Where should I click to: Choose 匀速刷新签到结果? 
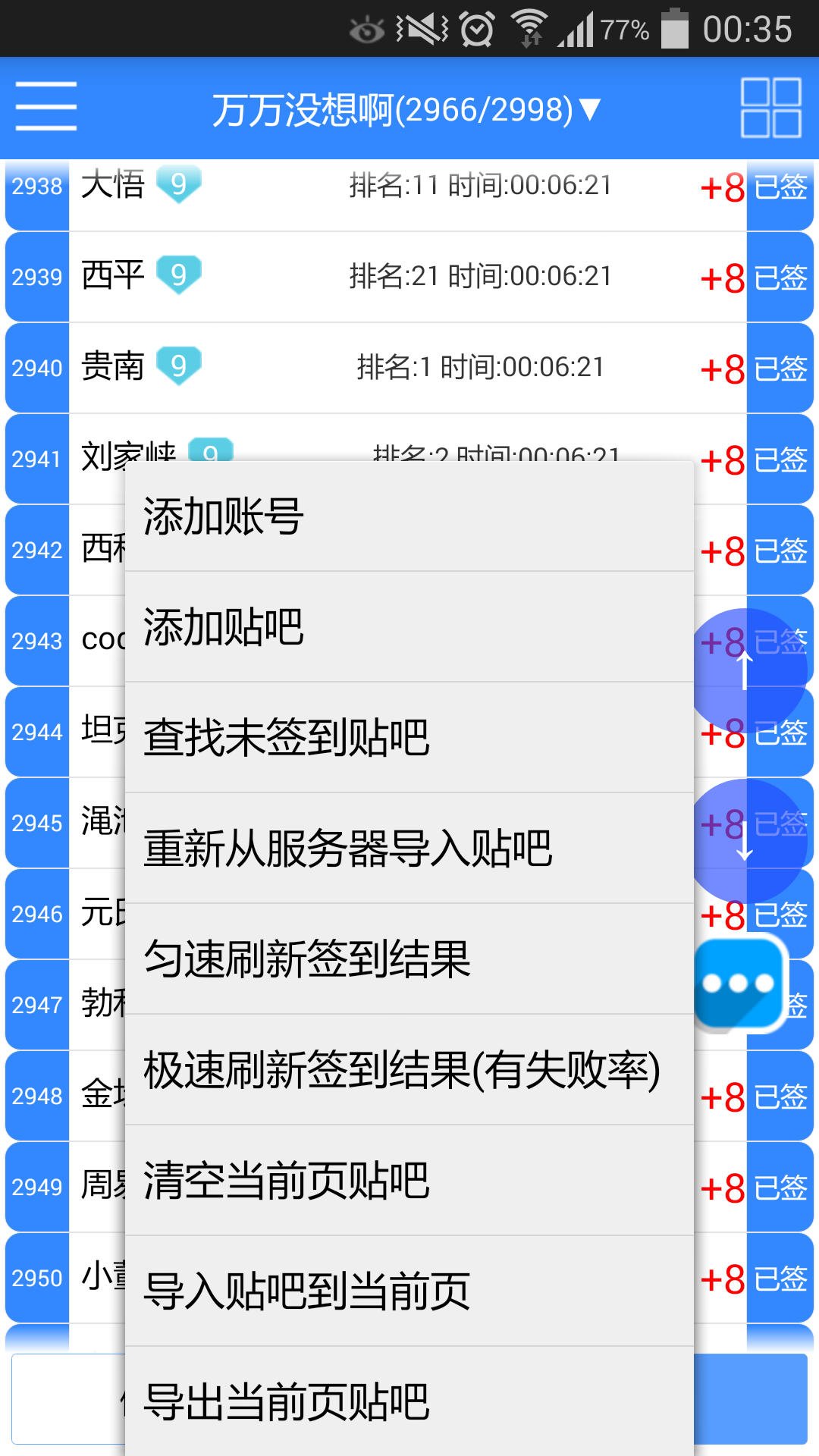[x=409, y=959]
